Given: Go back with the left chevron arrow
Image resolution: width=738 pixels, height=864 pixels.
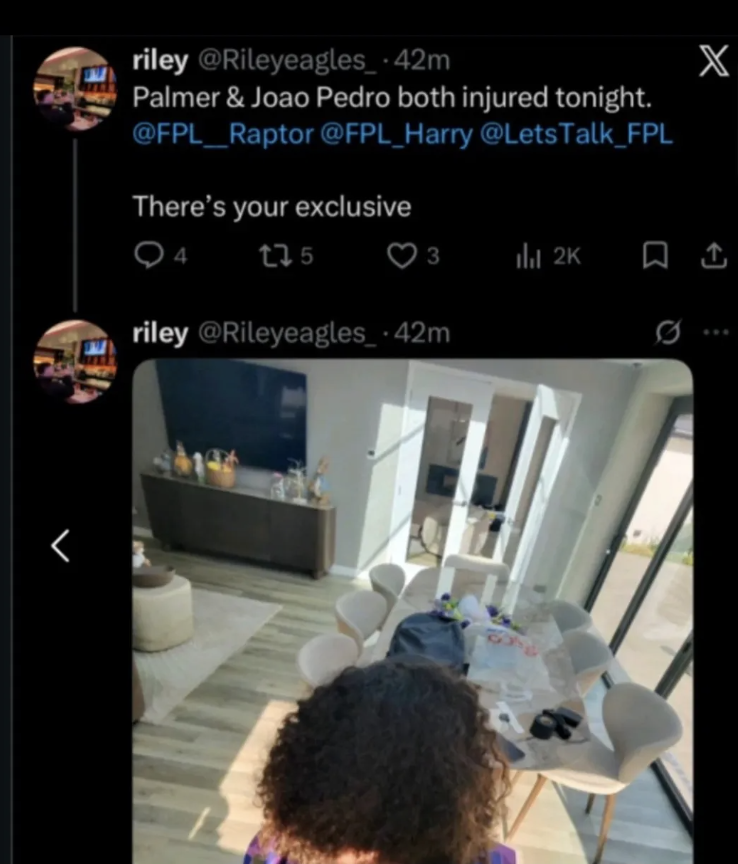Looking at the screenshot, I should 61,545.
